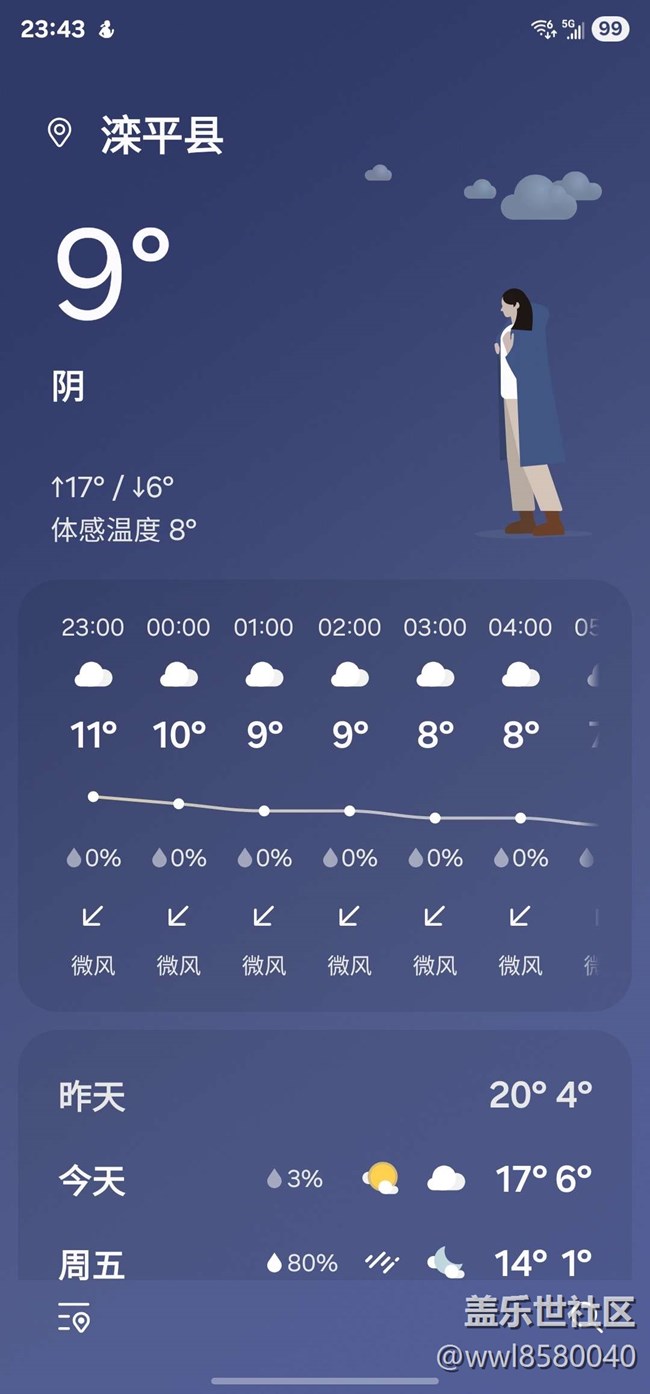Open the location list icon at the bottom
Screen dimensions: 650x1394
tap(74, 1319)
